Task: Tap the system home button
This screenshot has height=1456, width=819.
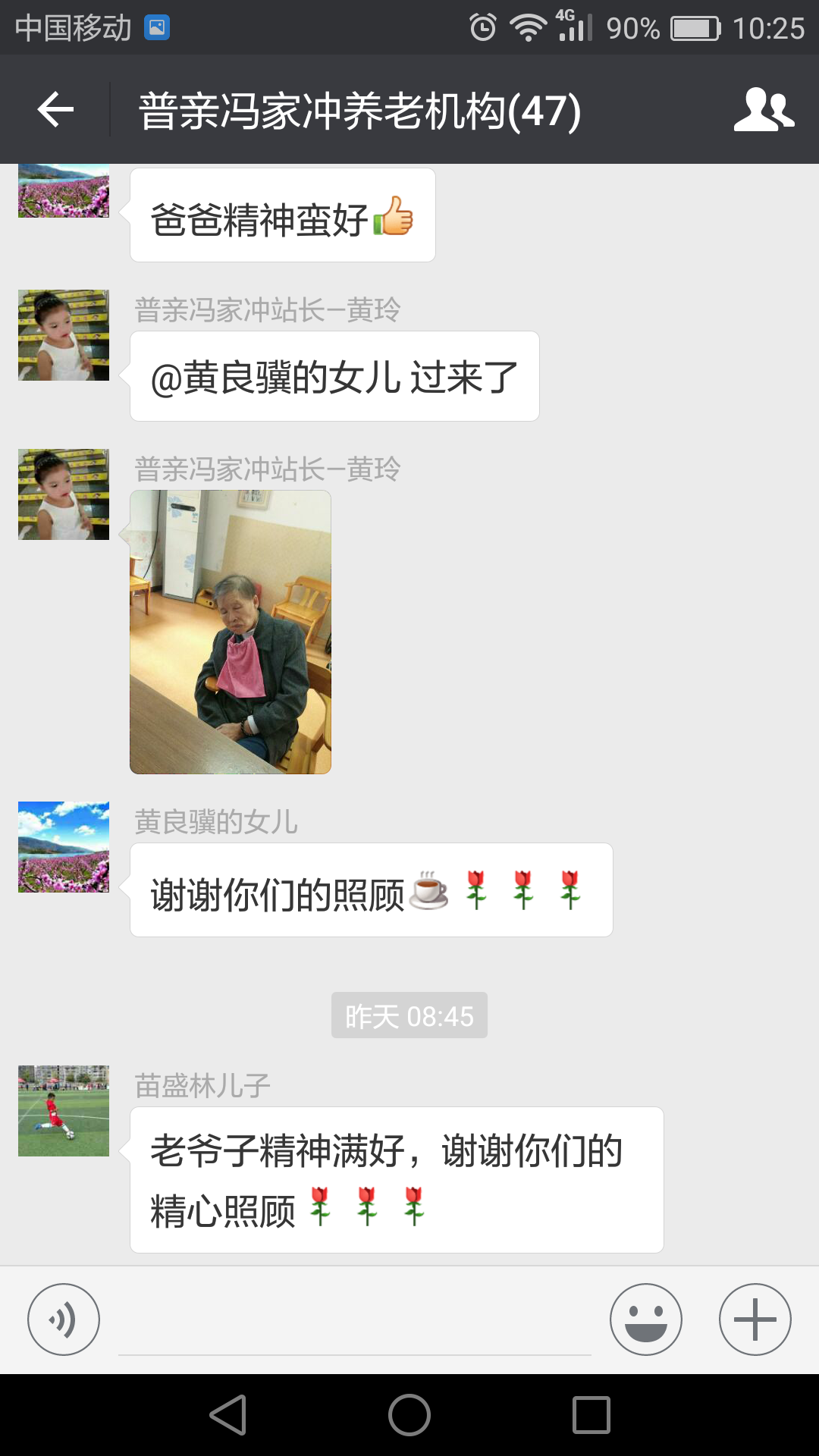Action: pos(409,1415)
